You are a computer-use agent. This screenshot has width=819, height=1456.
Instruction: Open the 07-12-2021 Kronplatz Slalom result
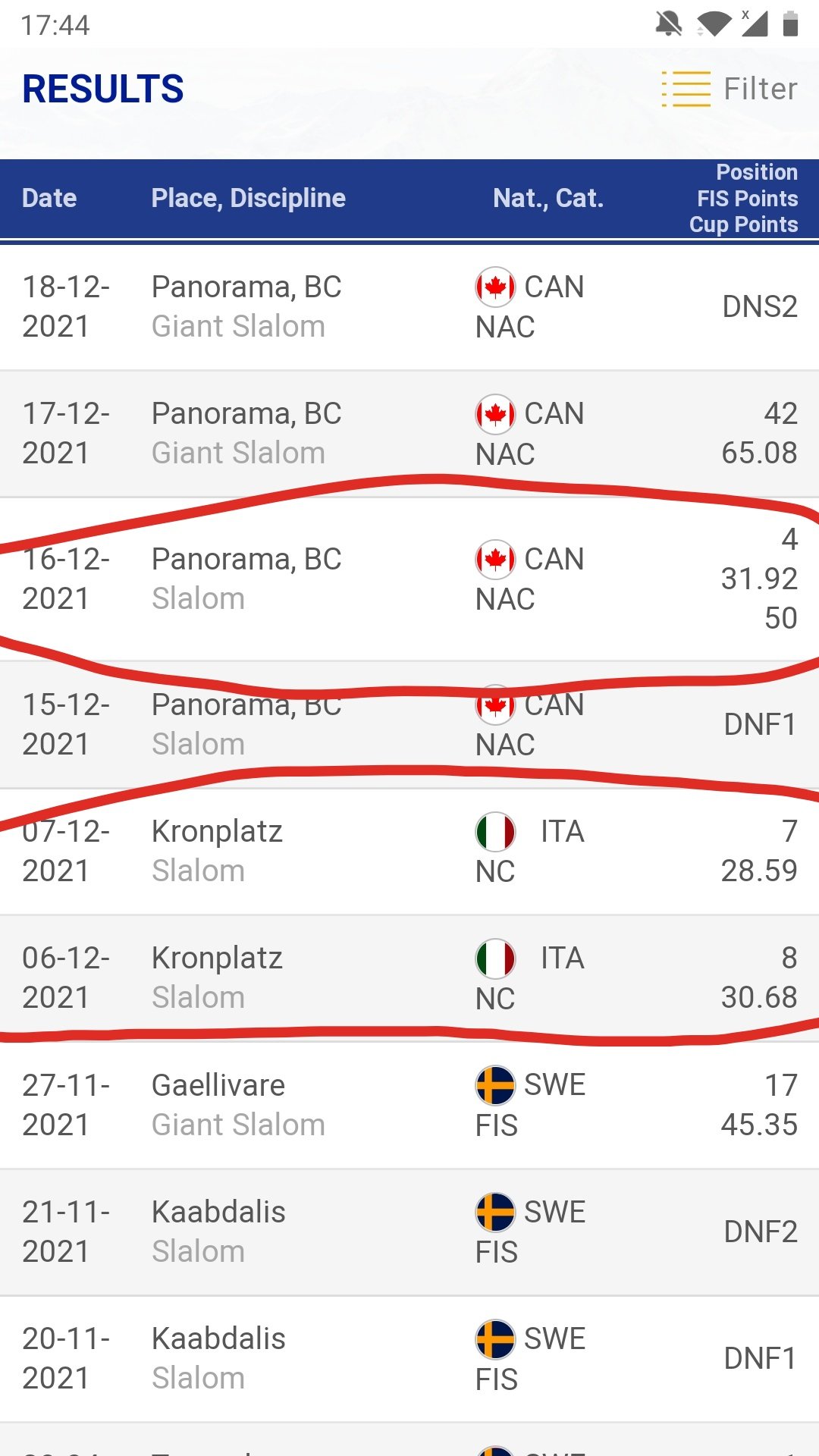tap(409, 852)
